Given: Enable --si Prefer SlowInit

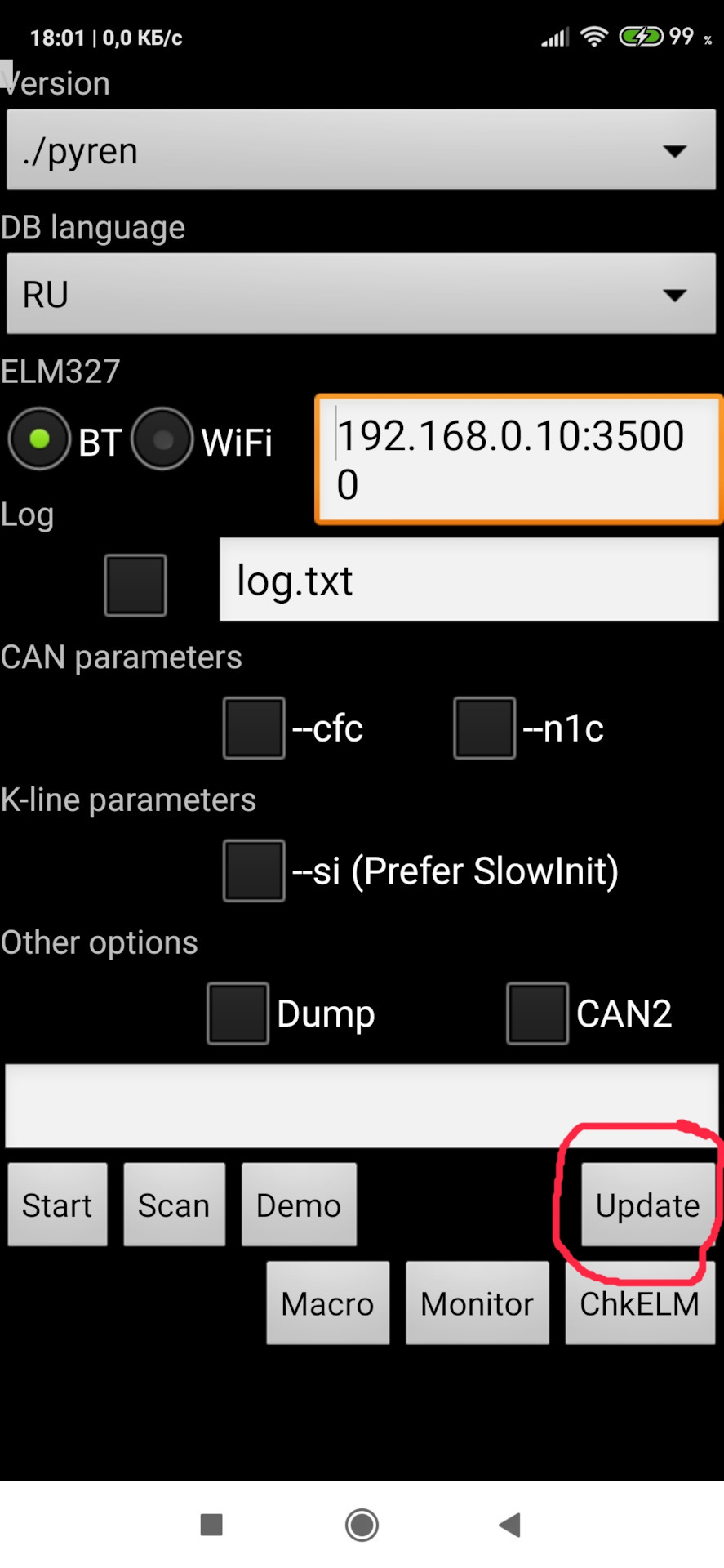Looking at the screenshot, I should (x=254, y=871).
